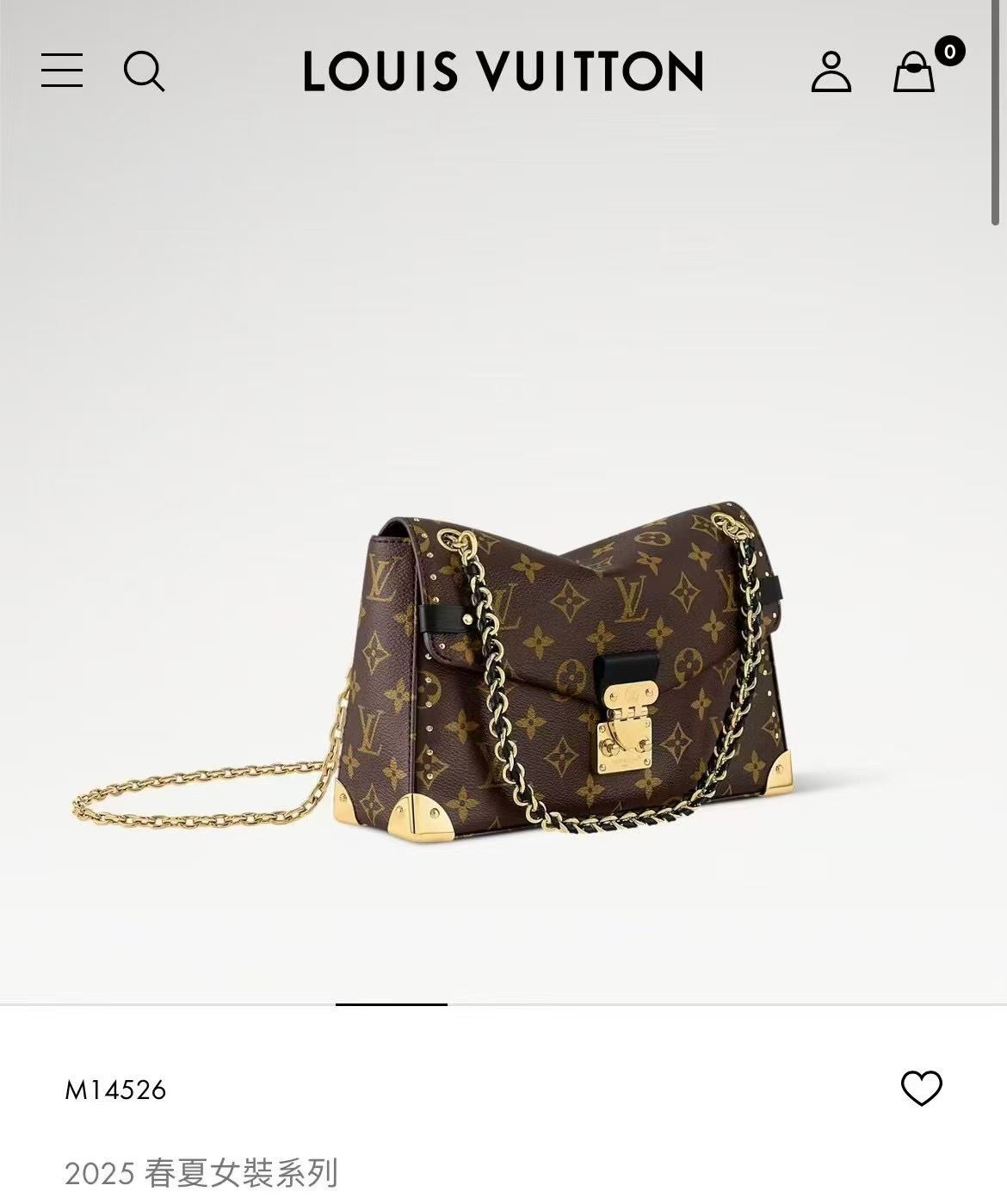Open the hamburger navigation menu
This screenshot has width=1007, height=1204.
coord(62,71)
